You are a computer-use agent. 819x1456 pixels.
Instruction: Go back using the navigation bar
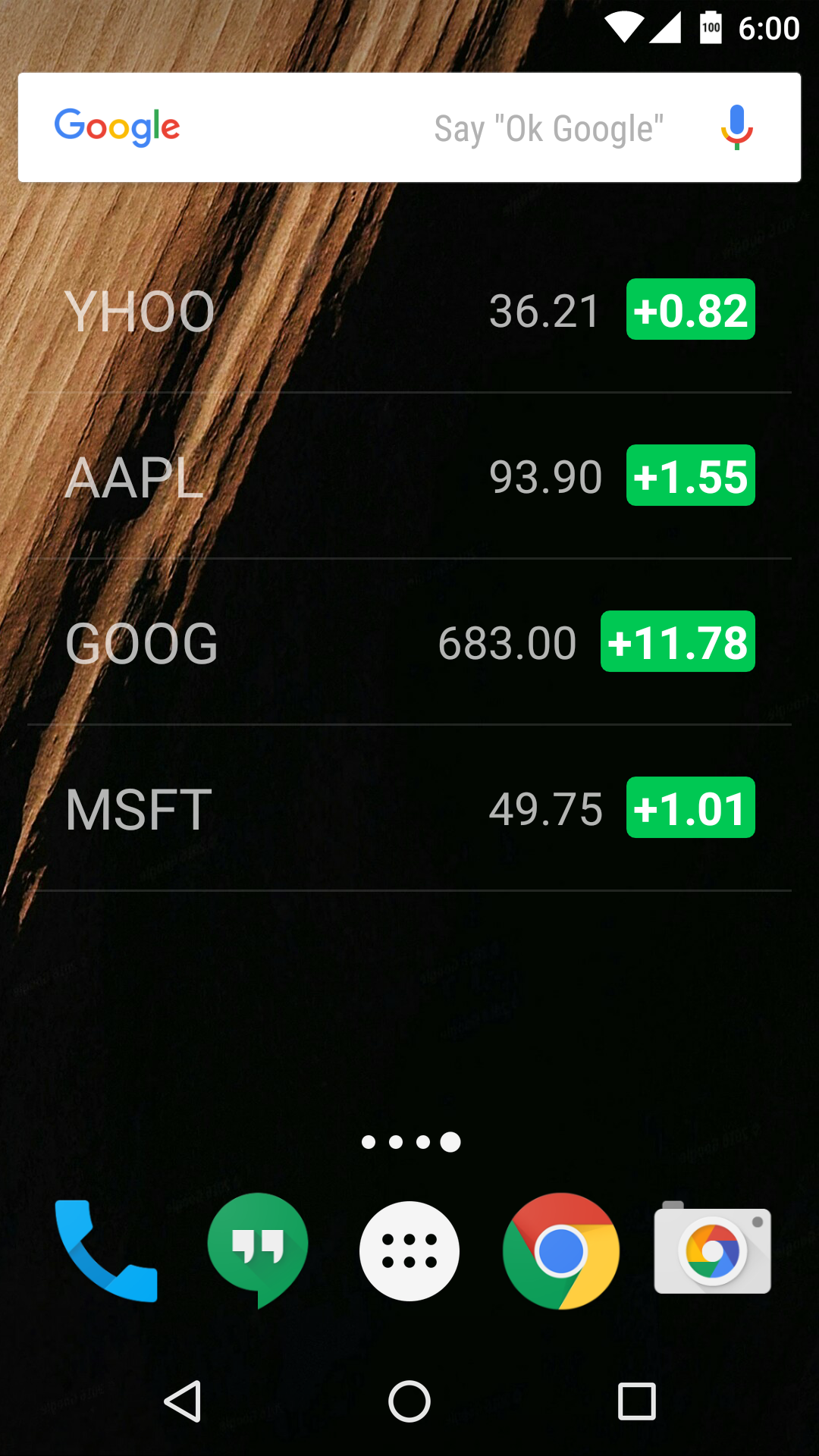(183, 1401)
